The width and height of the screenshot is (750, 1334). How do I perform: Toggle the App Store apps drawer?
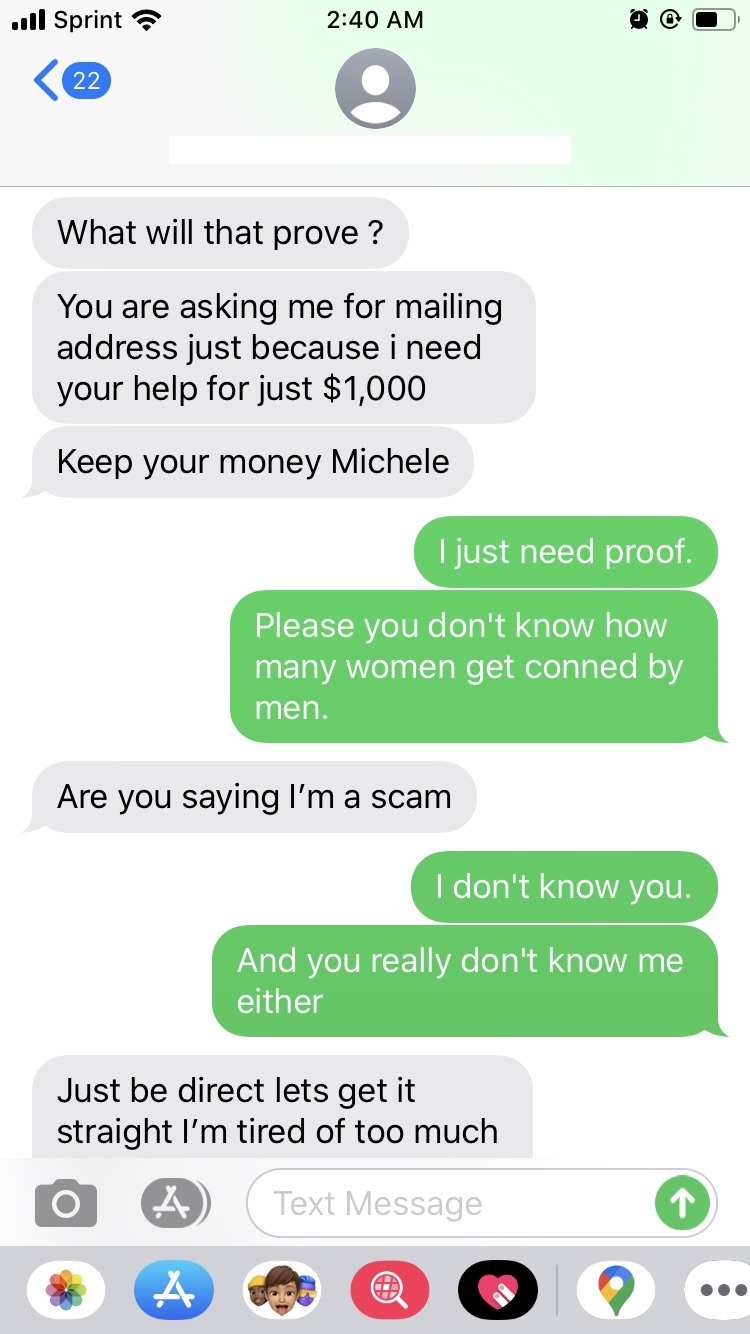point(175,1203)
